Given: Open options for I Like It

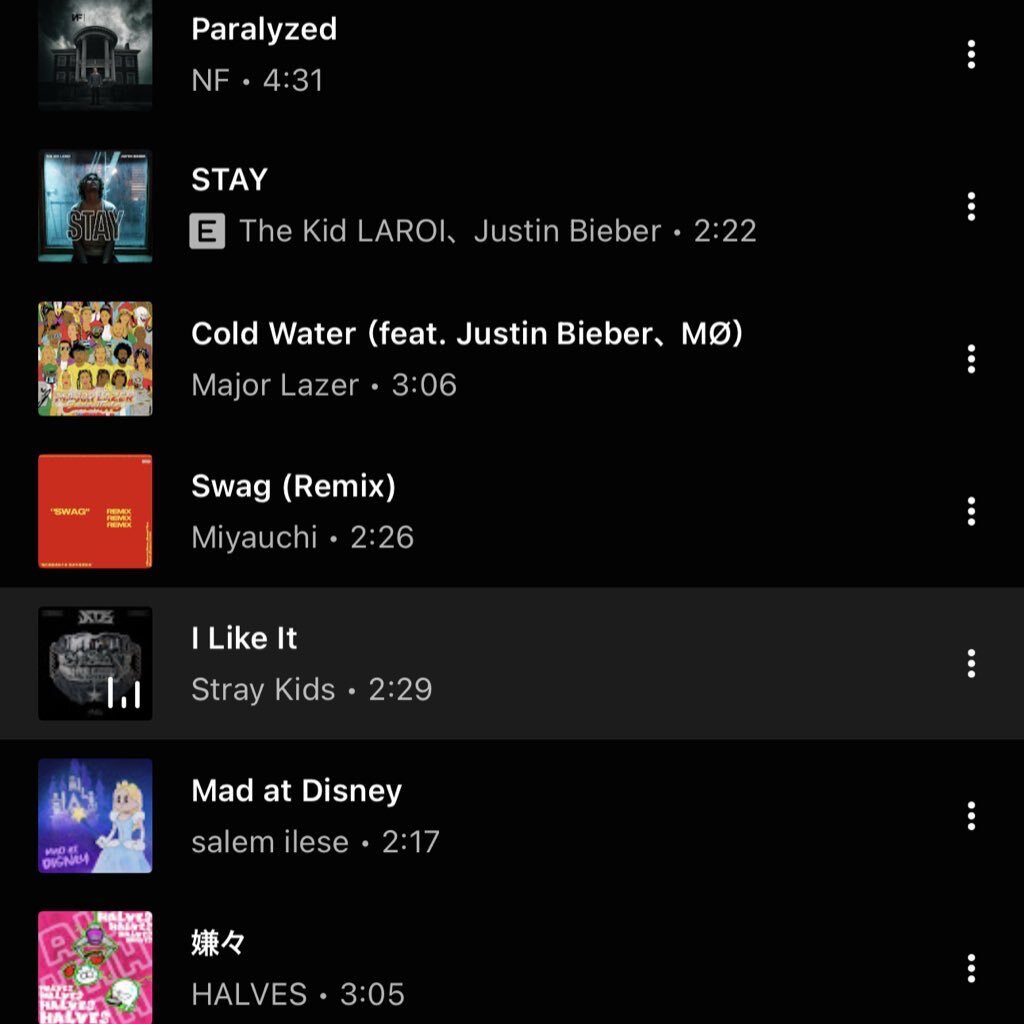Looking at the screenshot, I should 971,663.
